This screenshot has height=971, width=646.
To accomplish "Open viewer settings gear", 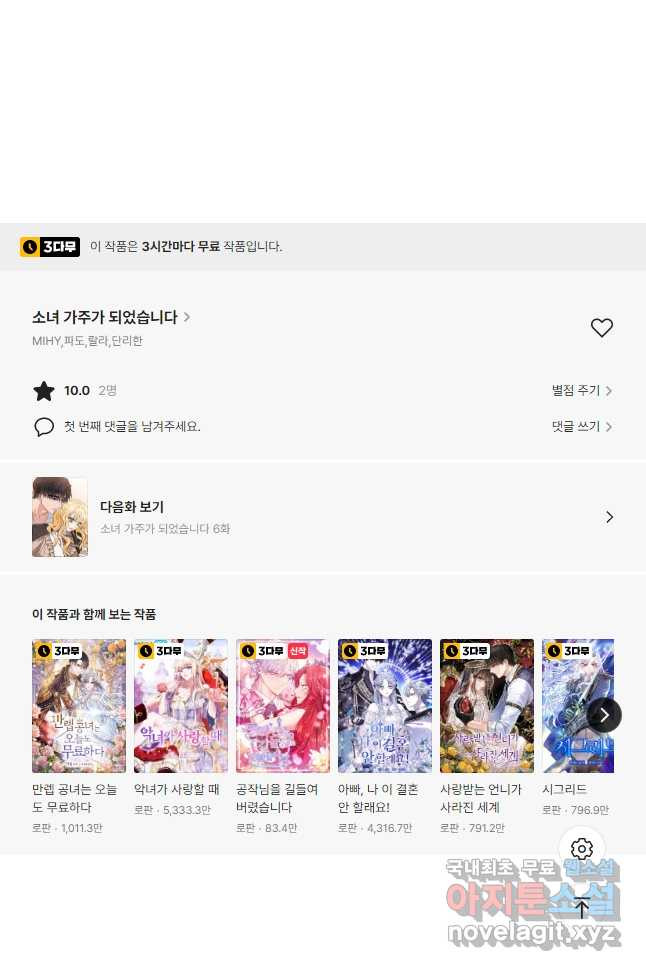I will pos(582,850).
